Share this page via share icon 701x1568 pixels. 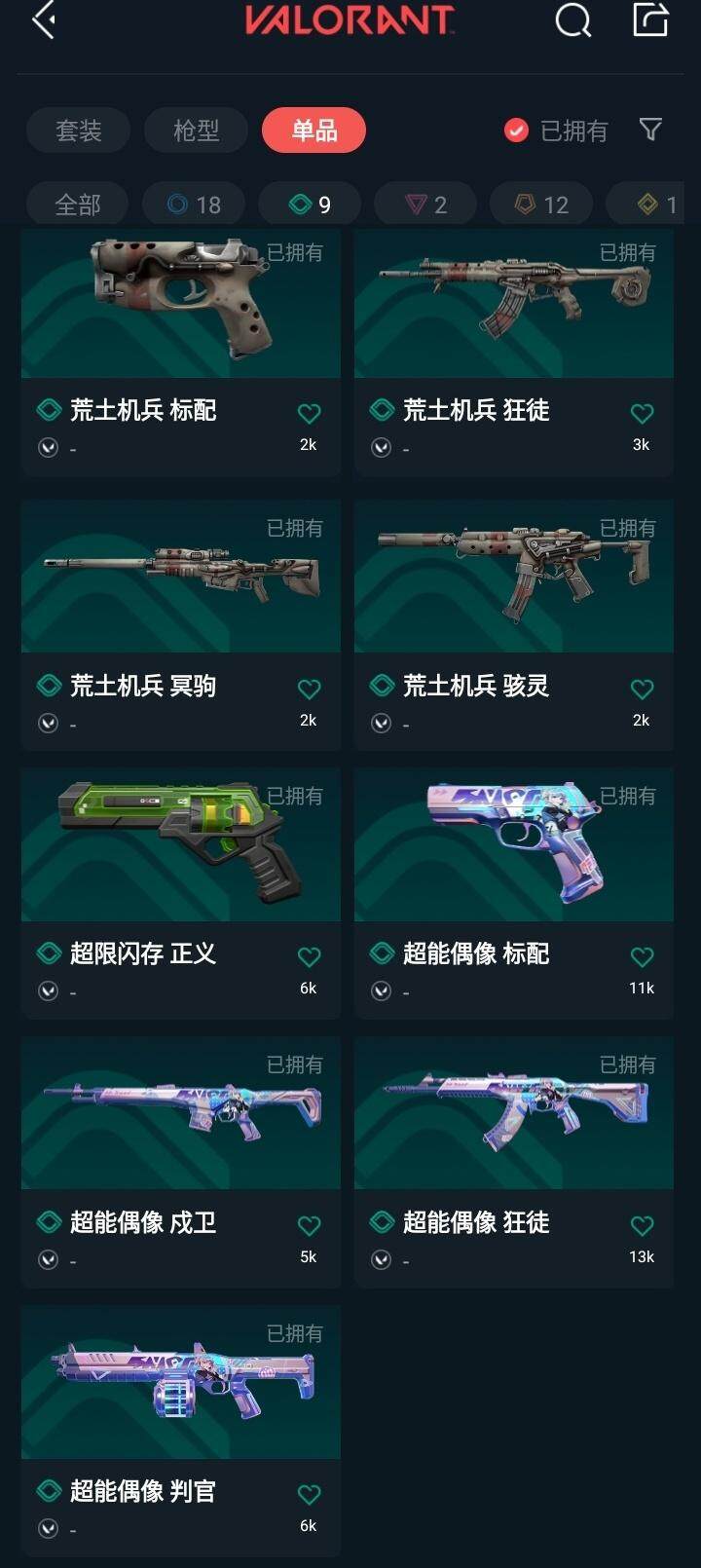coord(650,20)
